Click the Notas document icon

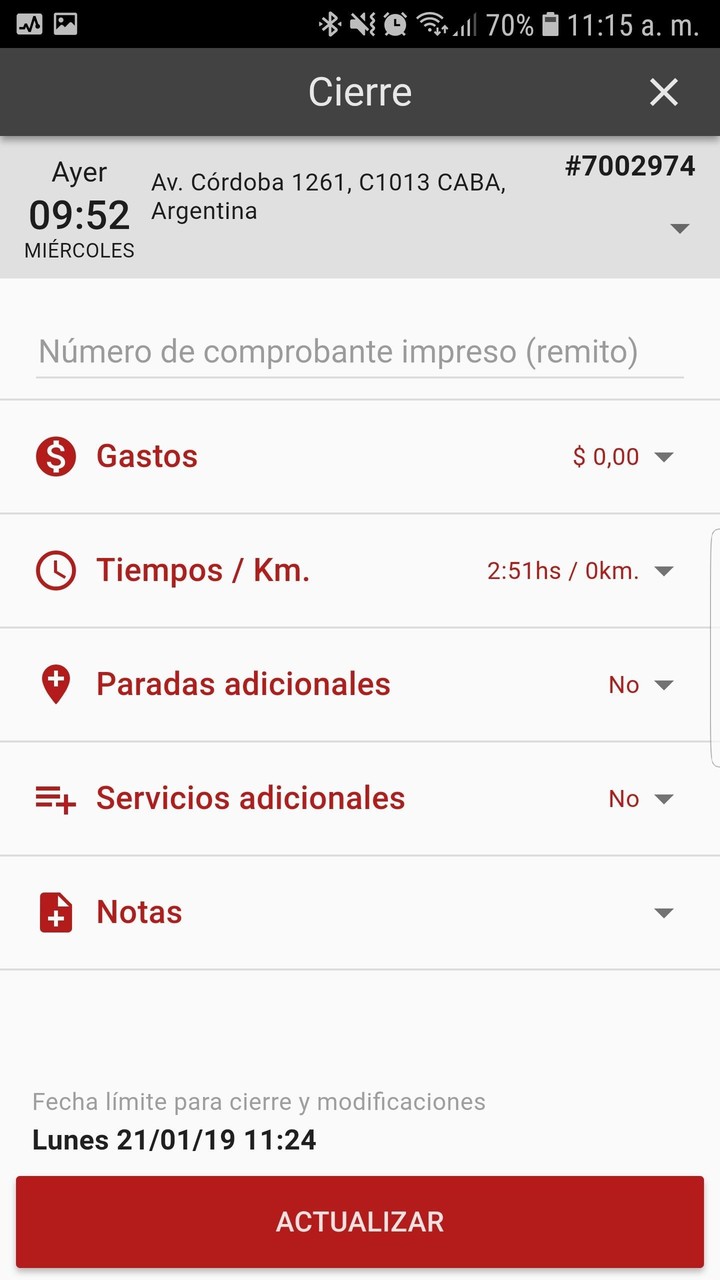click(x=58, y=912)
